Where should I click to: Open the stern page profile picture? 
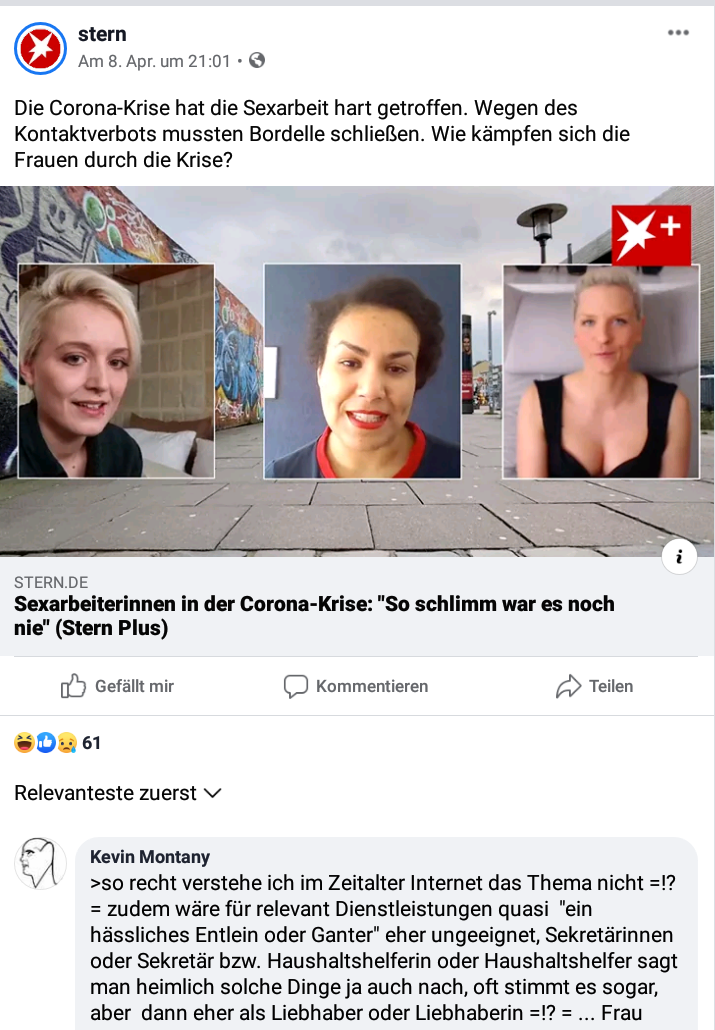(39, 47)
